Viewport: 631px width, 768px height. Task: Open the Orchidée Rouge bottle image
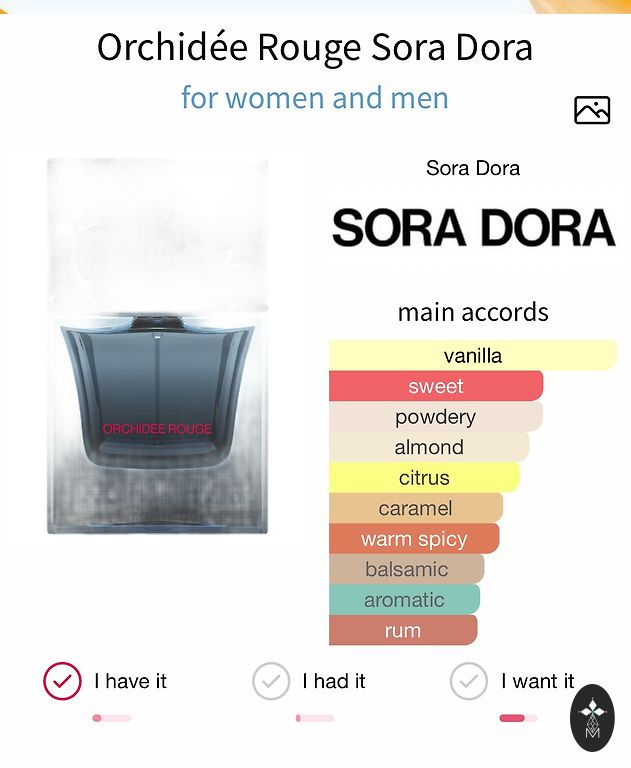click(x=157, y=346)
